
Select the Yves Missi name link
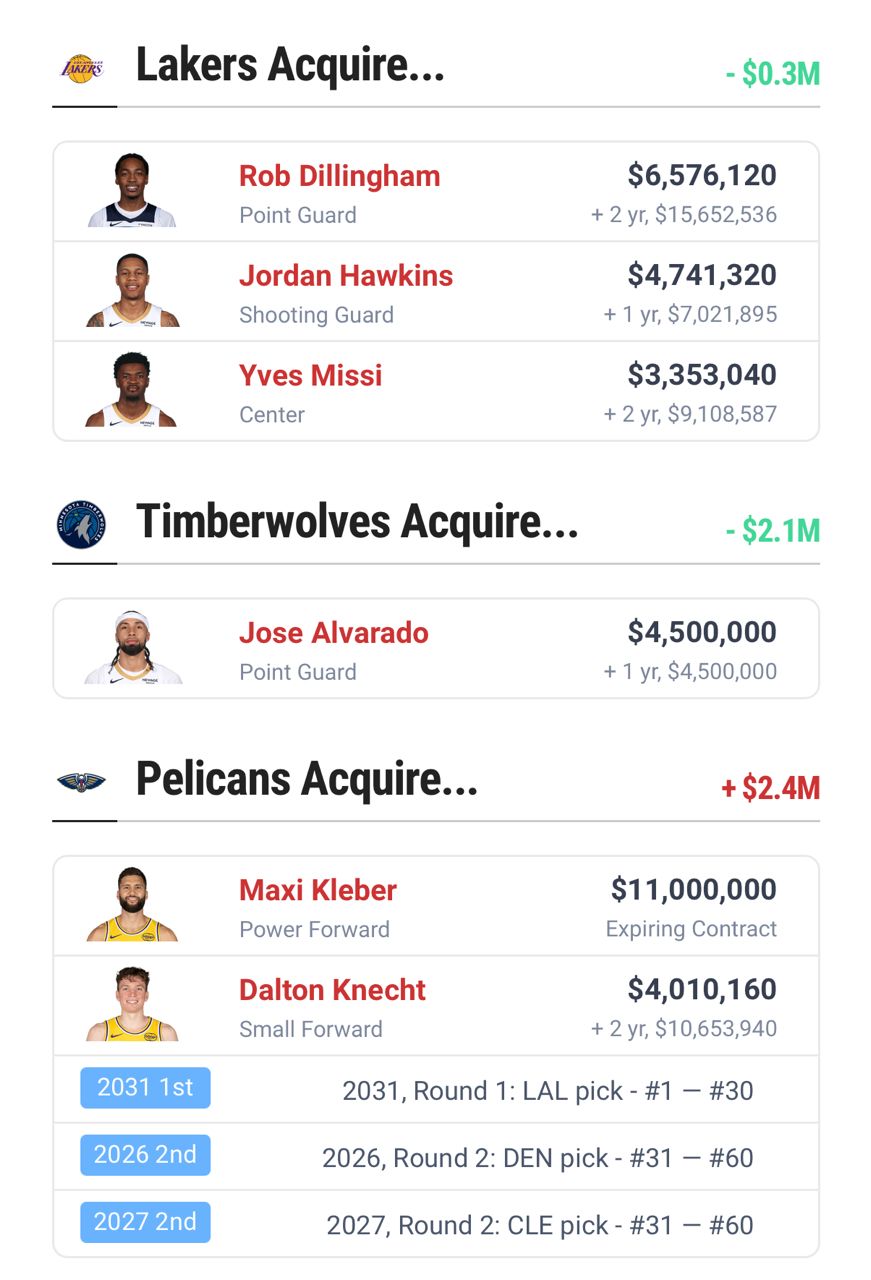click(x=310, y=376)
